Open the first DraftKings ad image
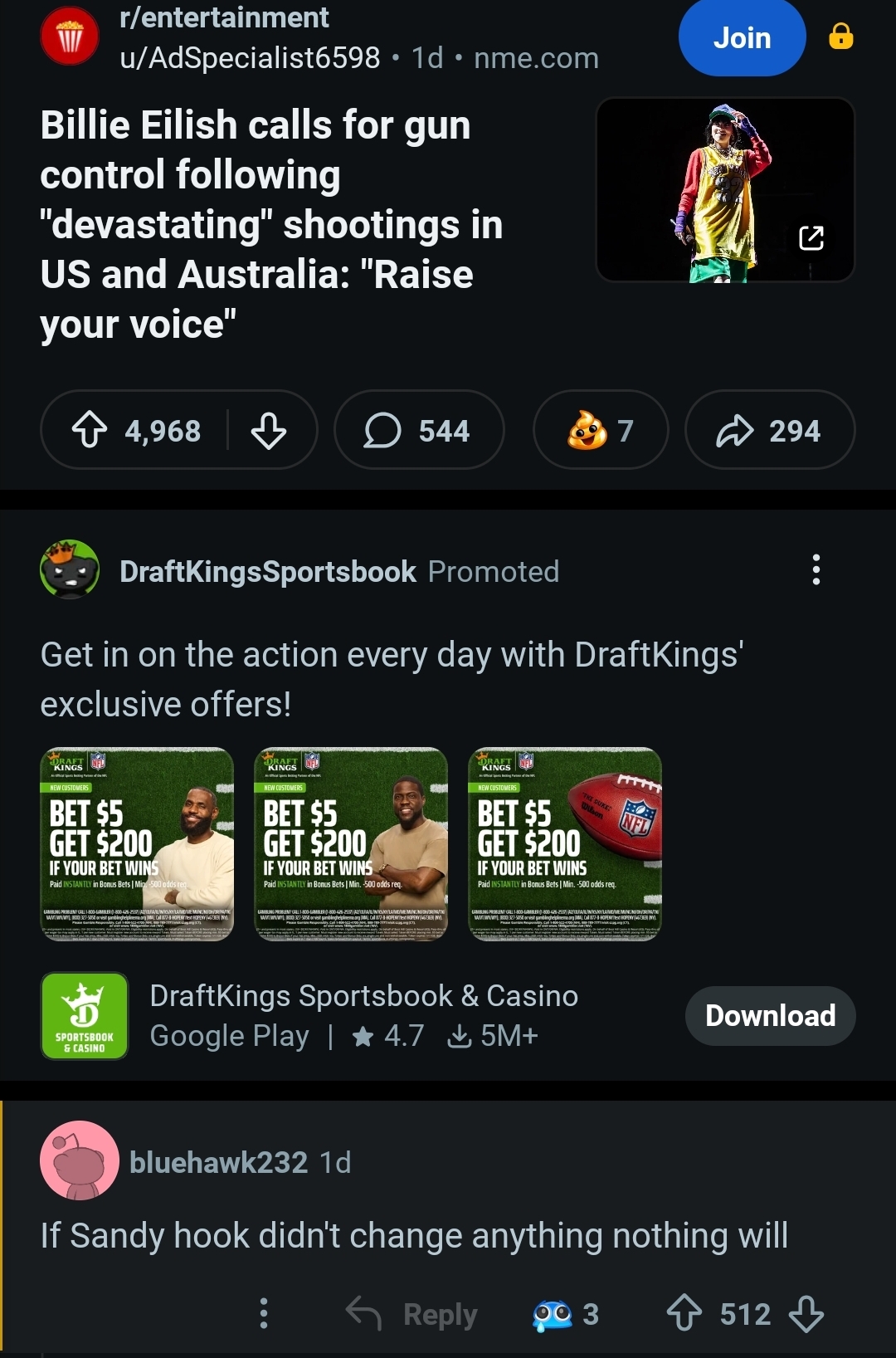This screenshot has height=1358, width=896. (137, 844)
